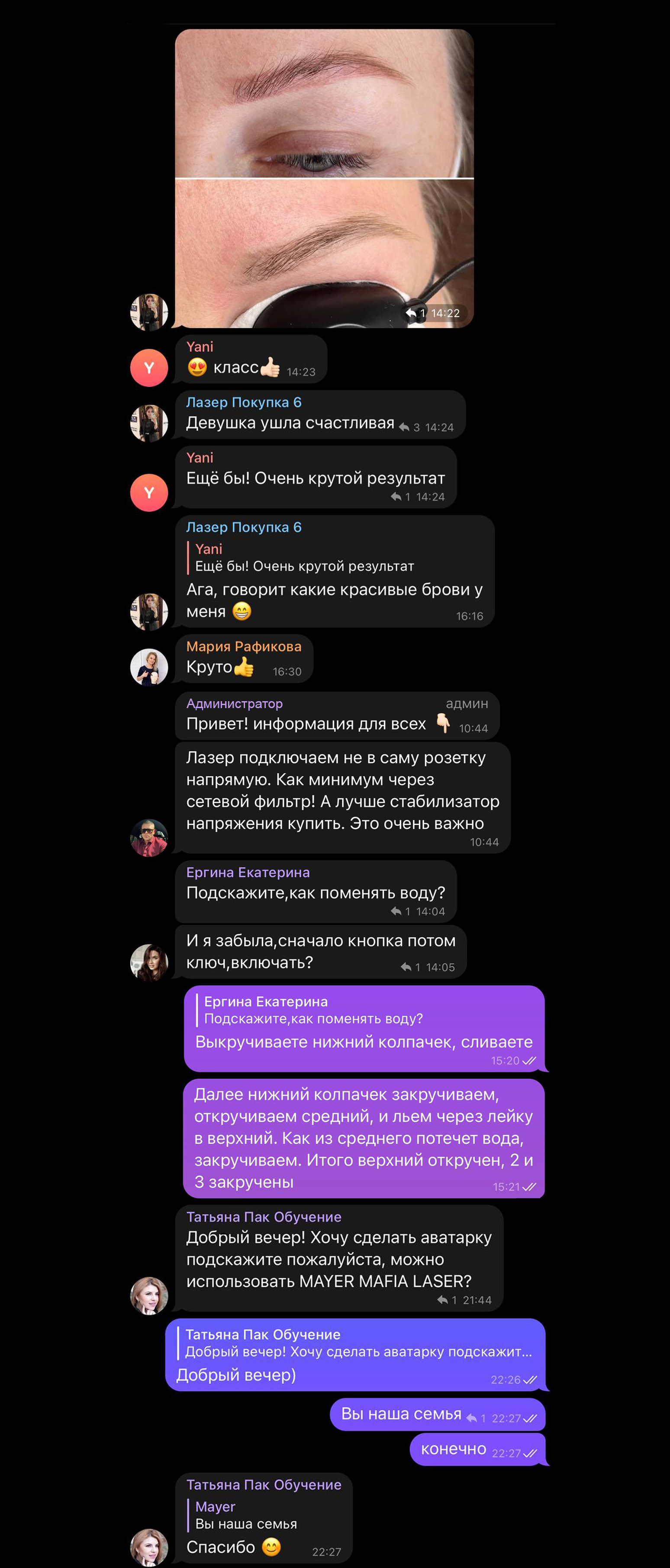Open Татьяна Пак's avatar beside the MAYER MAFIA LASER question
The height and width of the screenshot is (1568, 670).
149,1295
